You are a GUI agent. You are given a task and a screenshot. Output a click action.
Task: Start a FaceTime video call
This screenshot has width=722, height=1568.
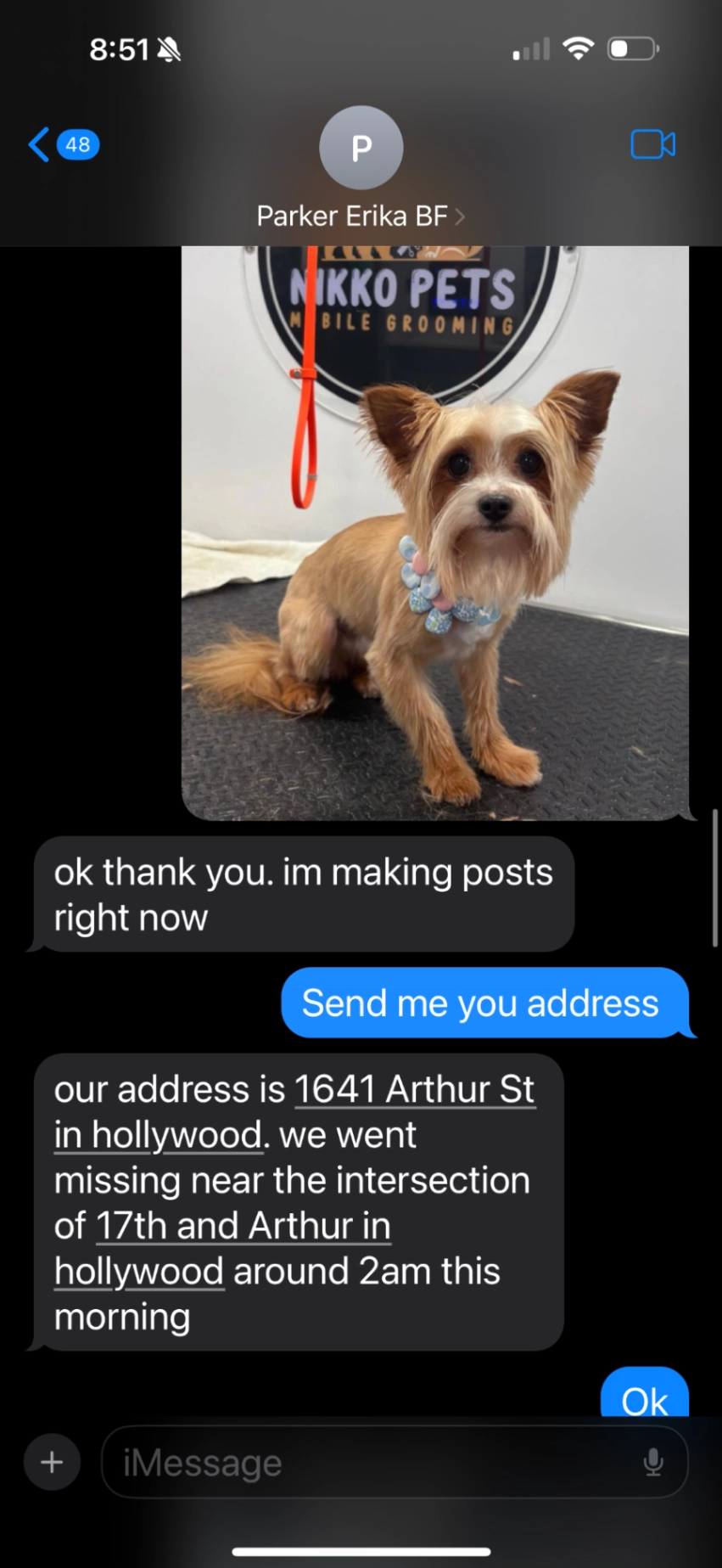pyautogui.click(x=652, y=145)
